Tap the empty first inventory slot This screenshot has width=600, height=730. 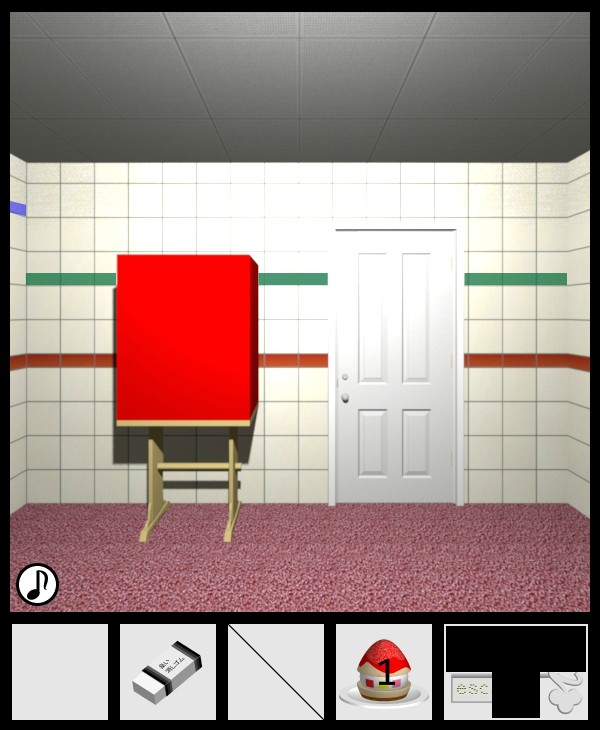click(x=60, y=672)
